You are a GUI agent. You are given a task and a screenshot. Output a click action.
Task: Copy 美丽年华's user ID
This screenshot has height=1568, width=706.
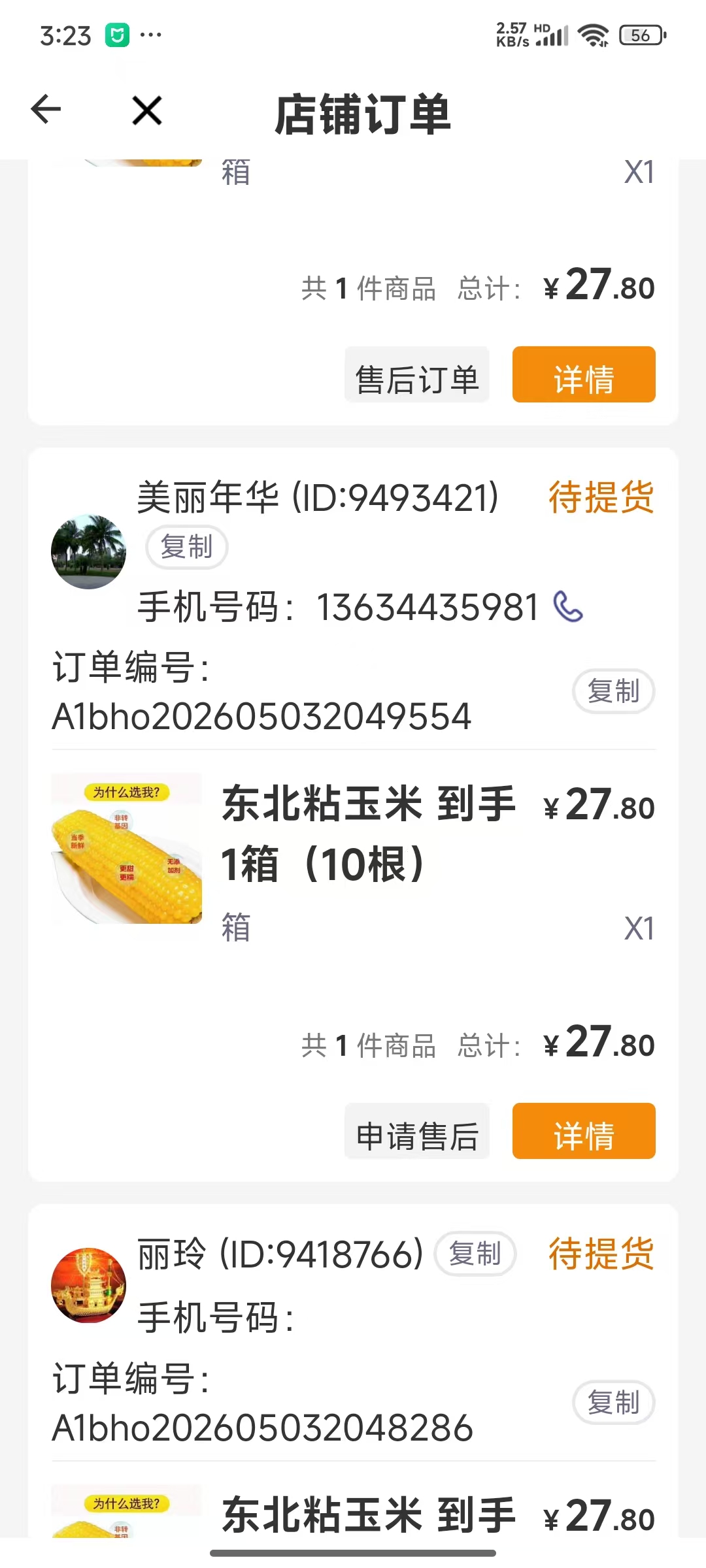point(186,547)
